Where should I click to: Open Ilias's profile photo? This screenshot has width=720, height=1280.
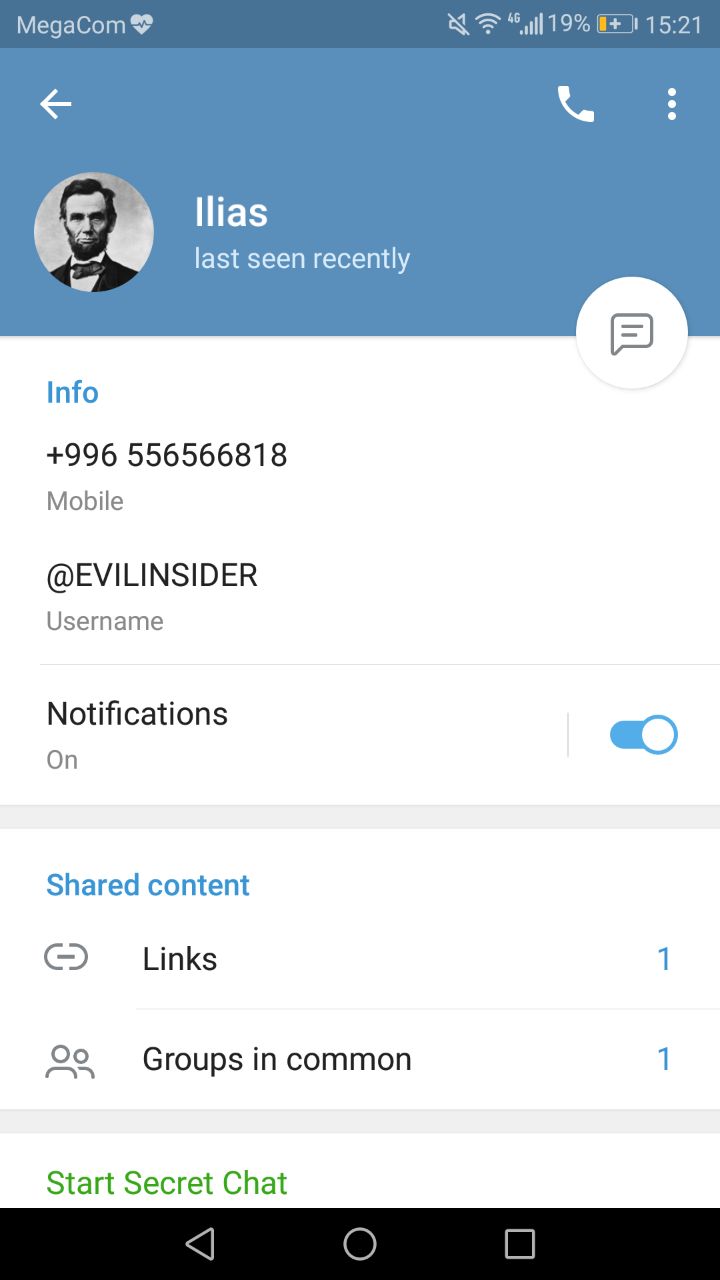[x=94, y=232]
